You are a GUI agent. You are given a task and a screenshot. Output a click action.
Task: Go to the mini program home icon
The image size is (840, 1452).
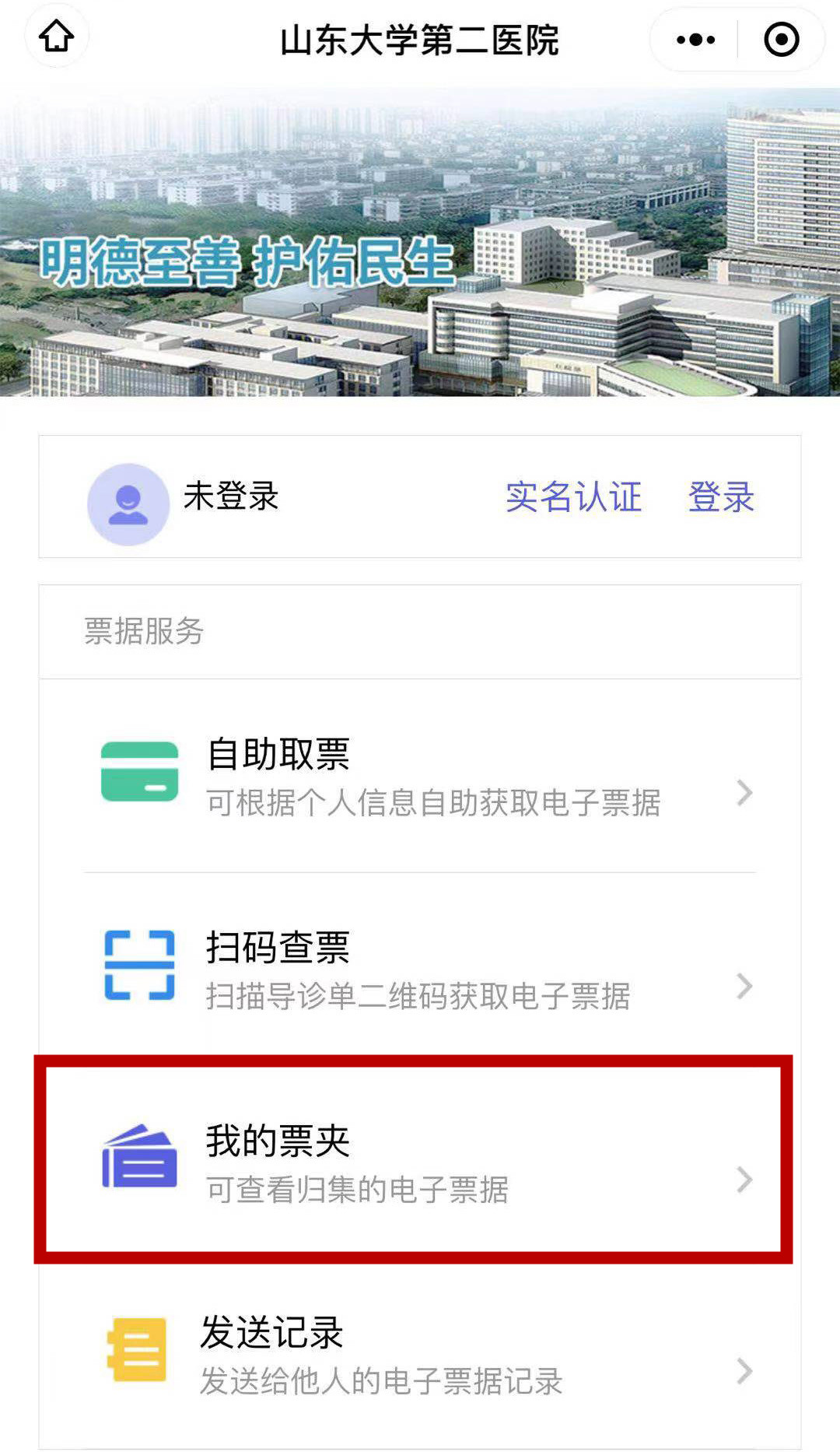click(56, 37)
